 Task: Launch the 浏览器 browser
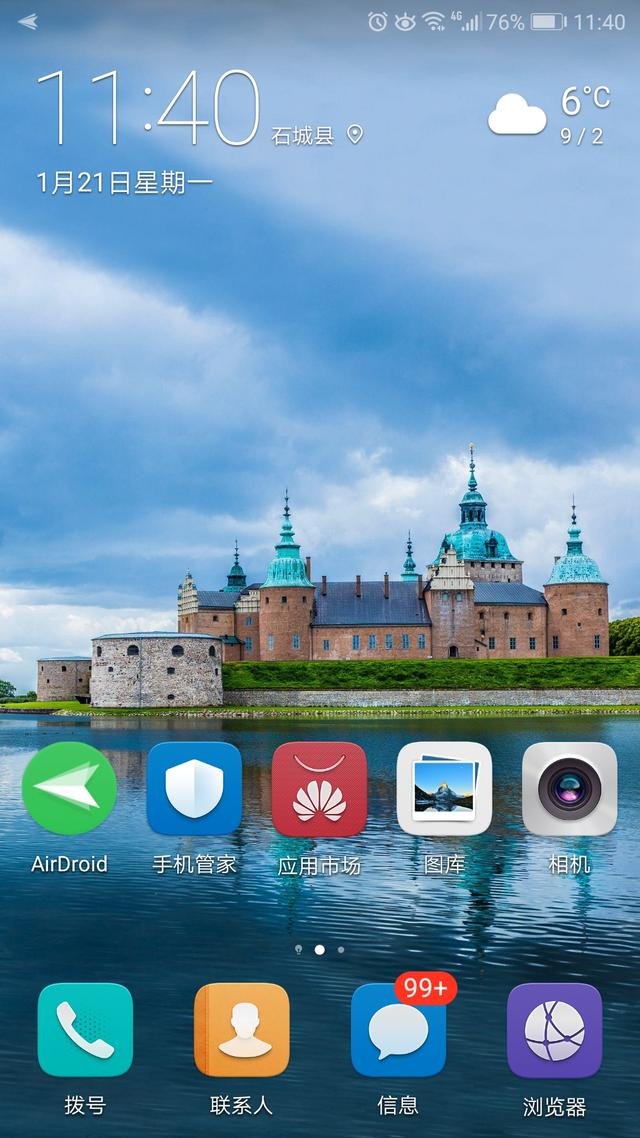554,1029
